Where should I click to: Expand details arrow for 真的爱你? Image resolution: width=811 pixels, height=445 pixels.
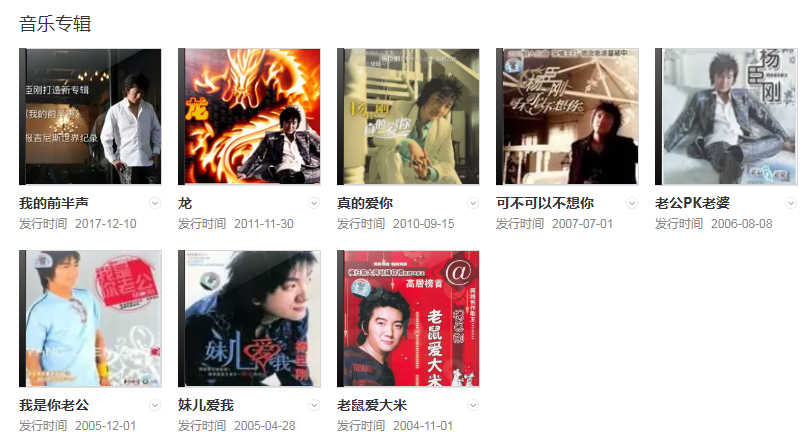pyautogui.click(x=473, y=203)
